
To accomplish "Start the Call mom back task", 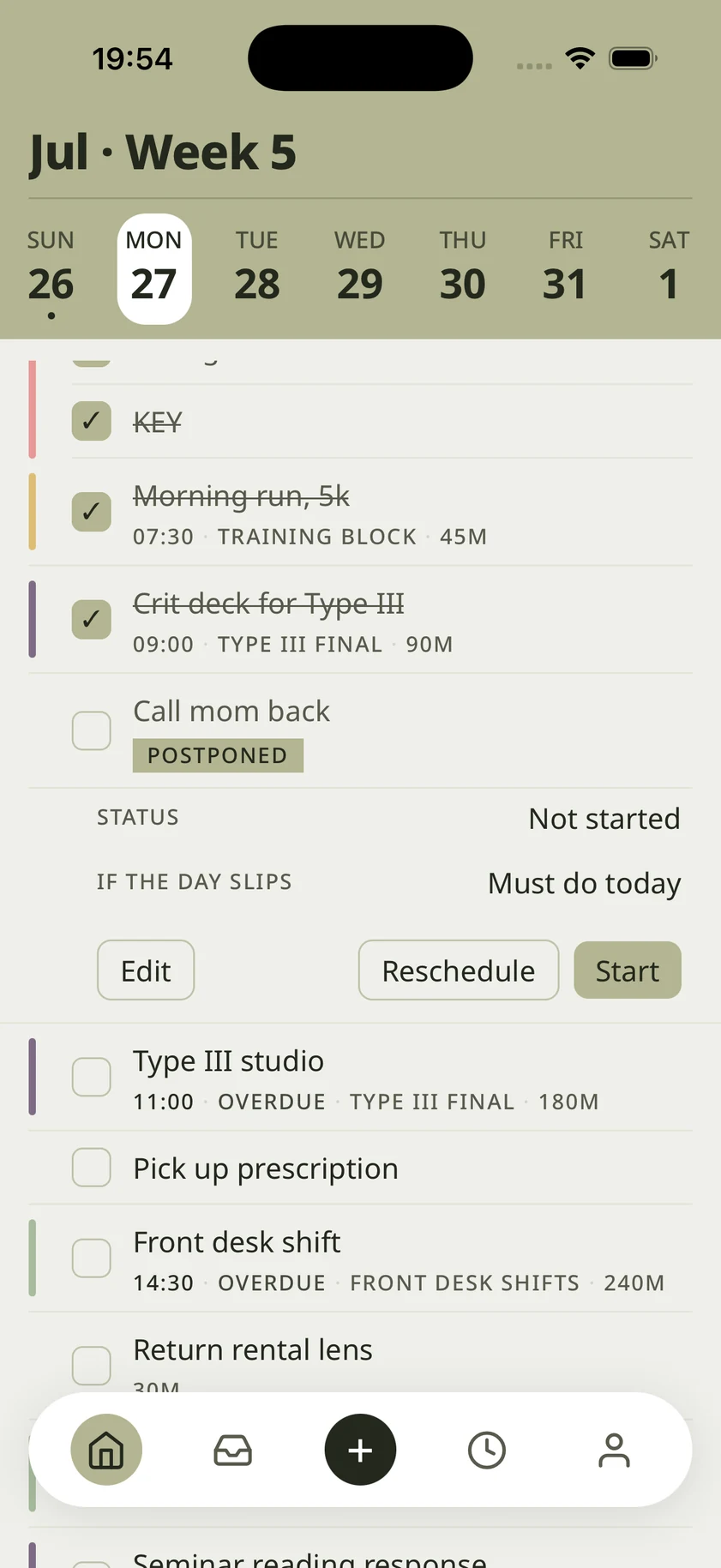I will pyautogui.click(x=628, y=970).
